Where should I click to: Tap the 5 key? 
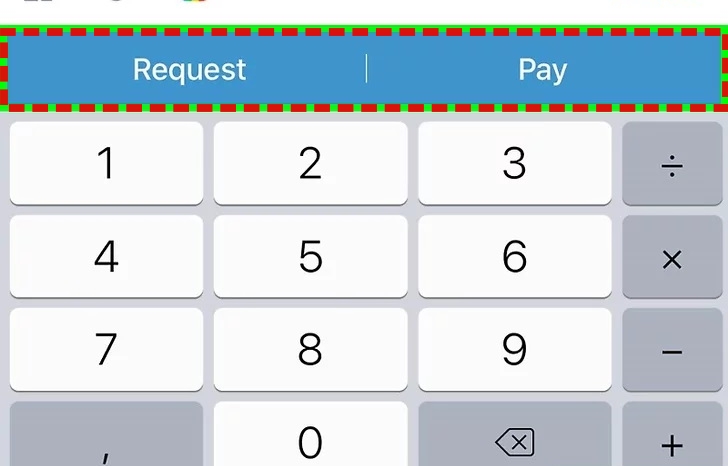[x=310, y=257]
